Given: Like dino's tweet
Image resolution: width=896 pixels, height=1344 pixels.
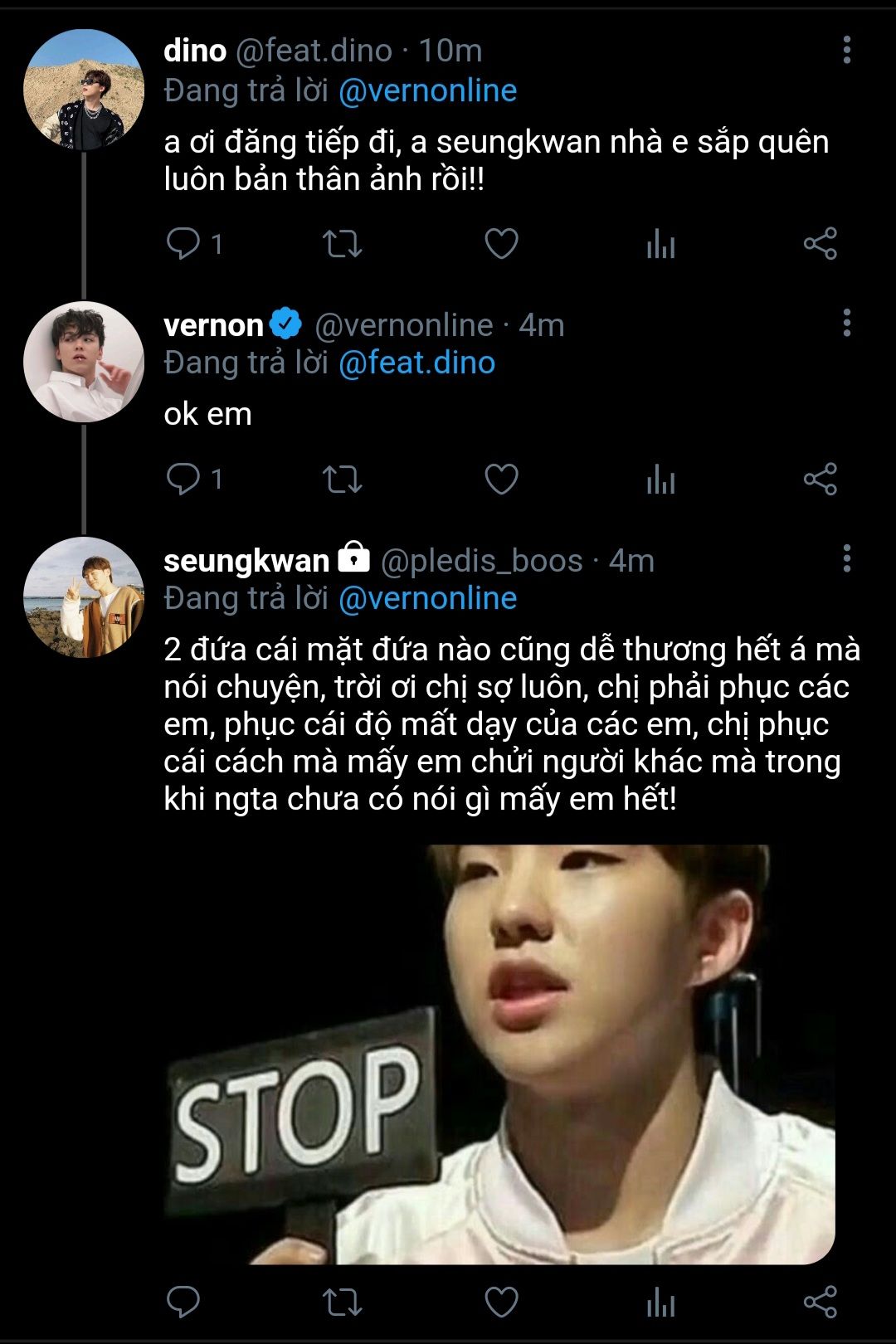Looking at the screenshot, I should click(501, 244).
